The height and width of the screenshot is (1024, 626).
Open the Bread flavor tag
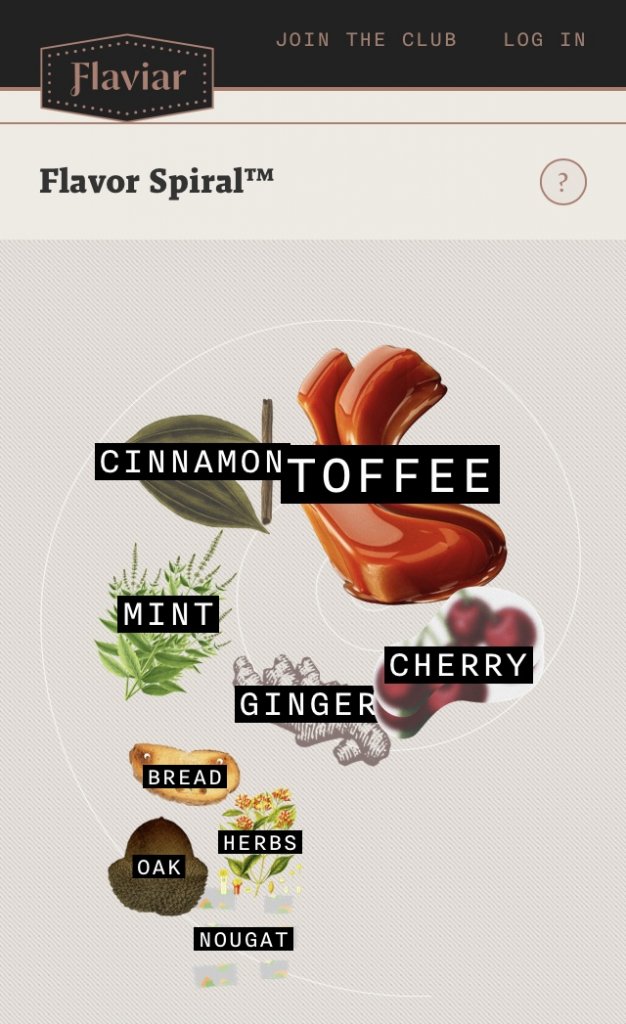click(185, 777)
